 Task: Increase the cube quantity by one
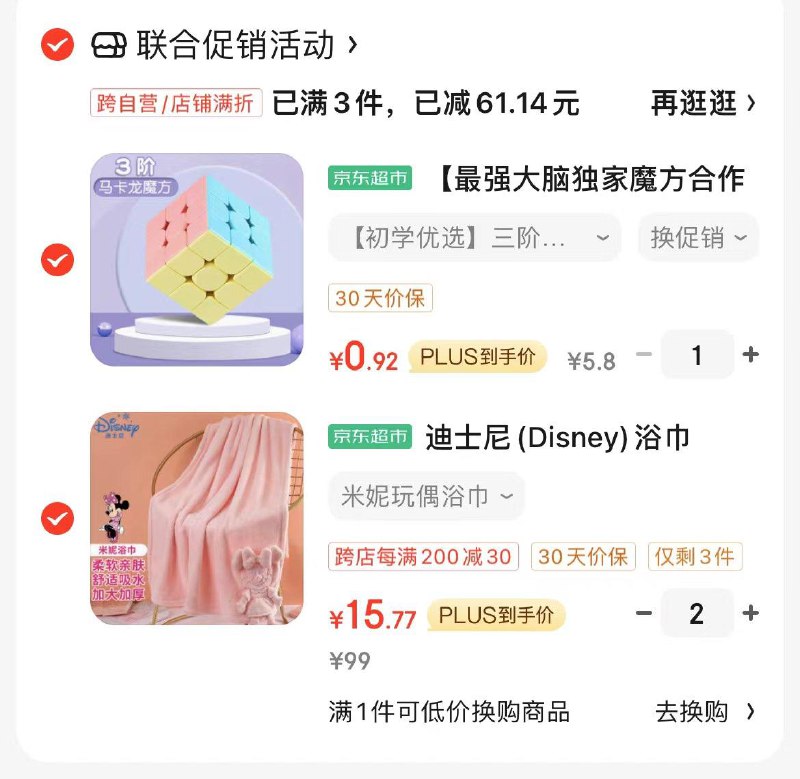[x=750, y=355]
